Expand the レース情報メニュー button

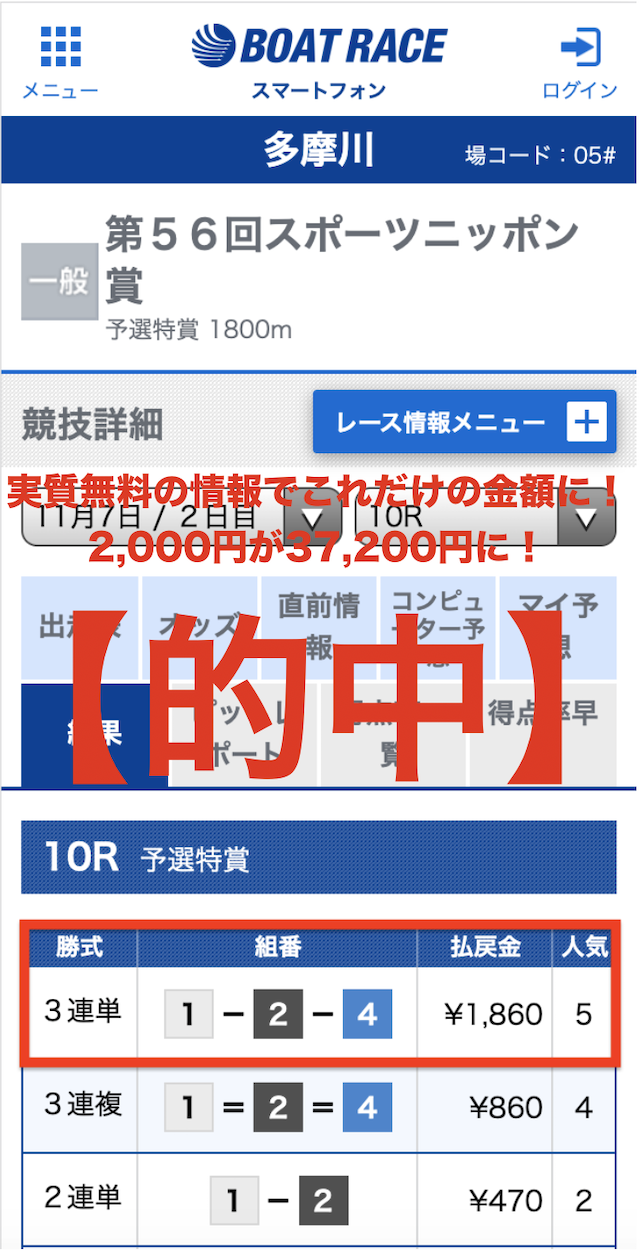464,422
